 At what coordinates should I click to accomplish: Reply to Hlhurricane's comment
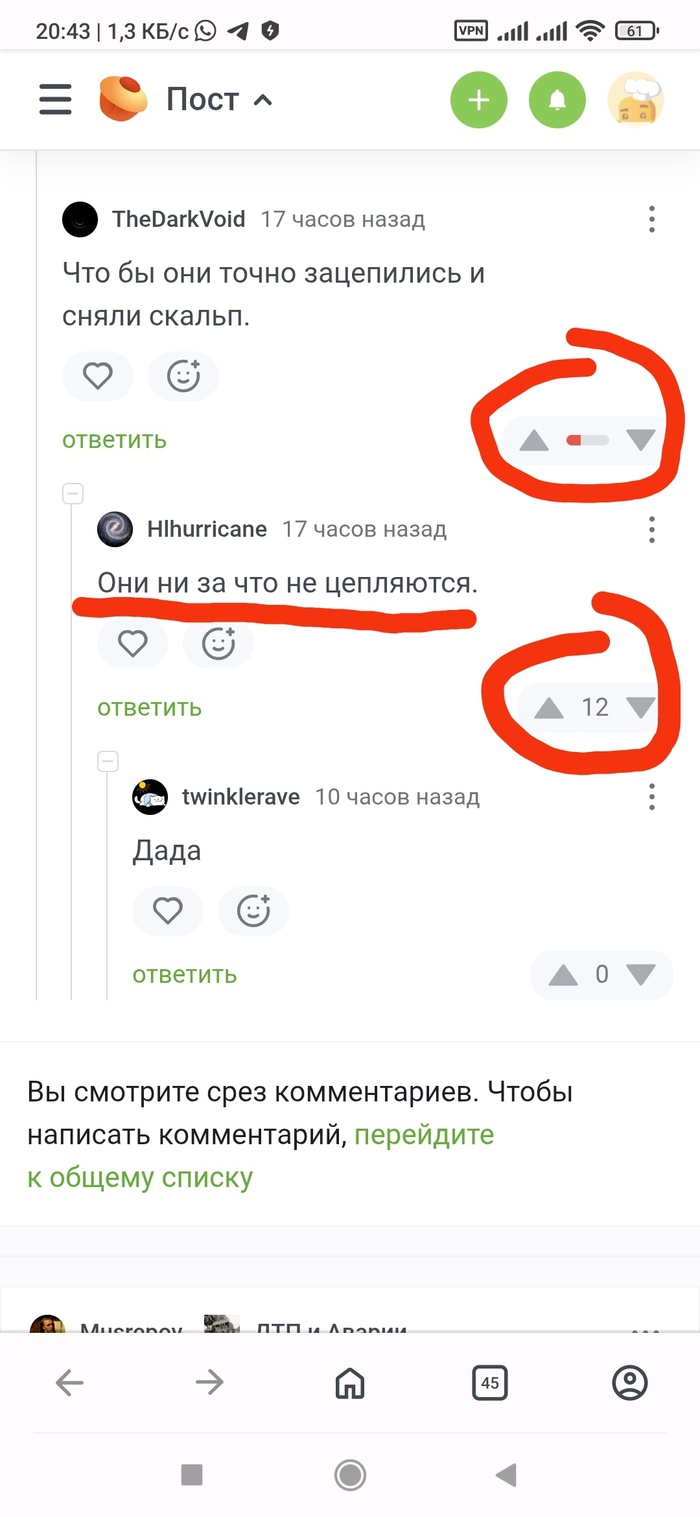click(x=149, y=707)
